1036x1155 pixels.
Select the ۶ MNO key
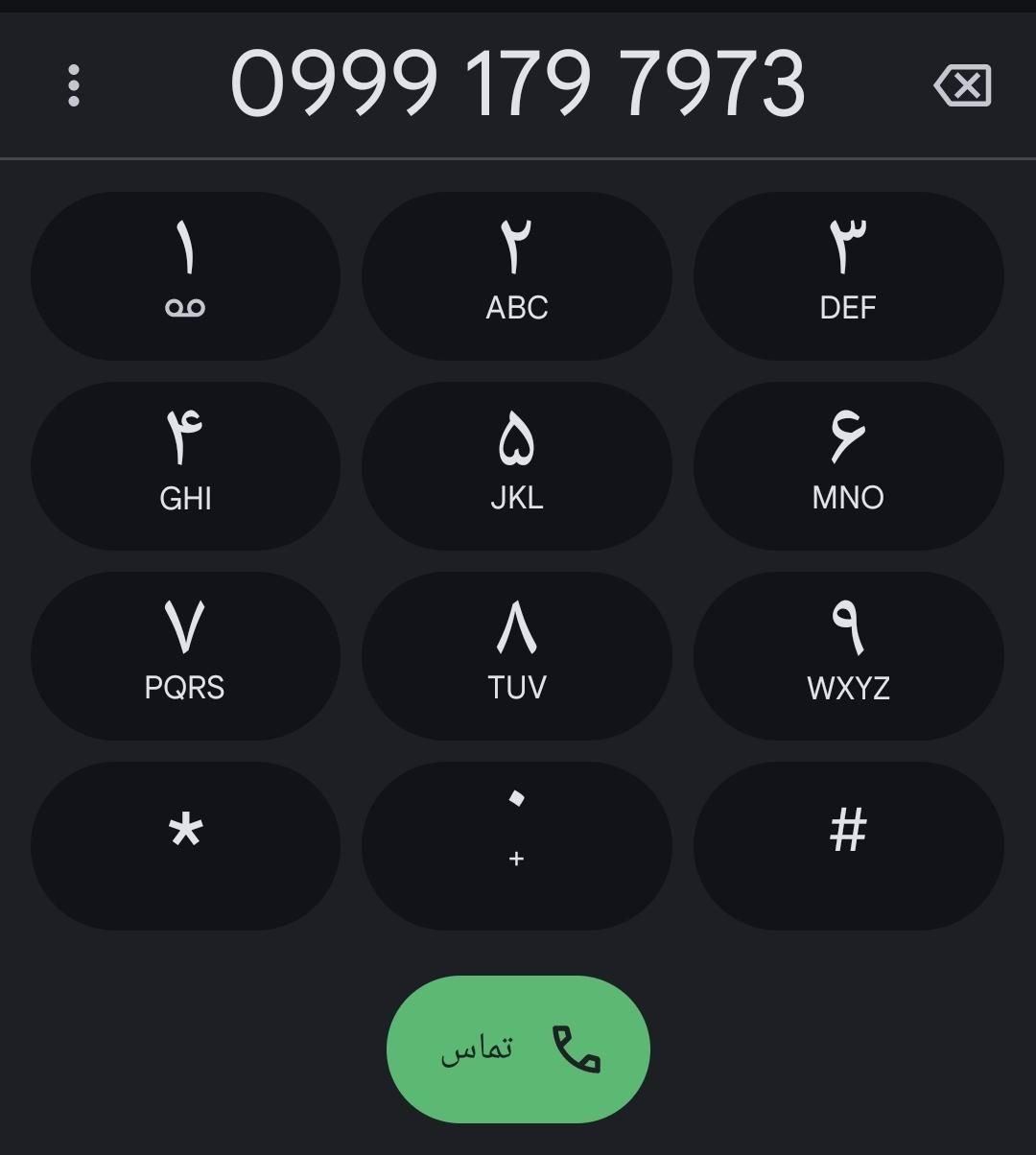click(848, 465)
